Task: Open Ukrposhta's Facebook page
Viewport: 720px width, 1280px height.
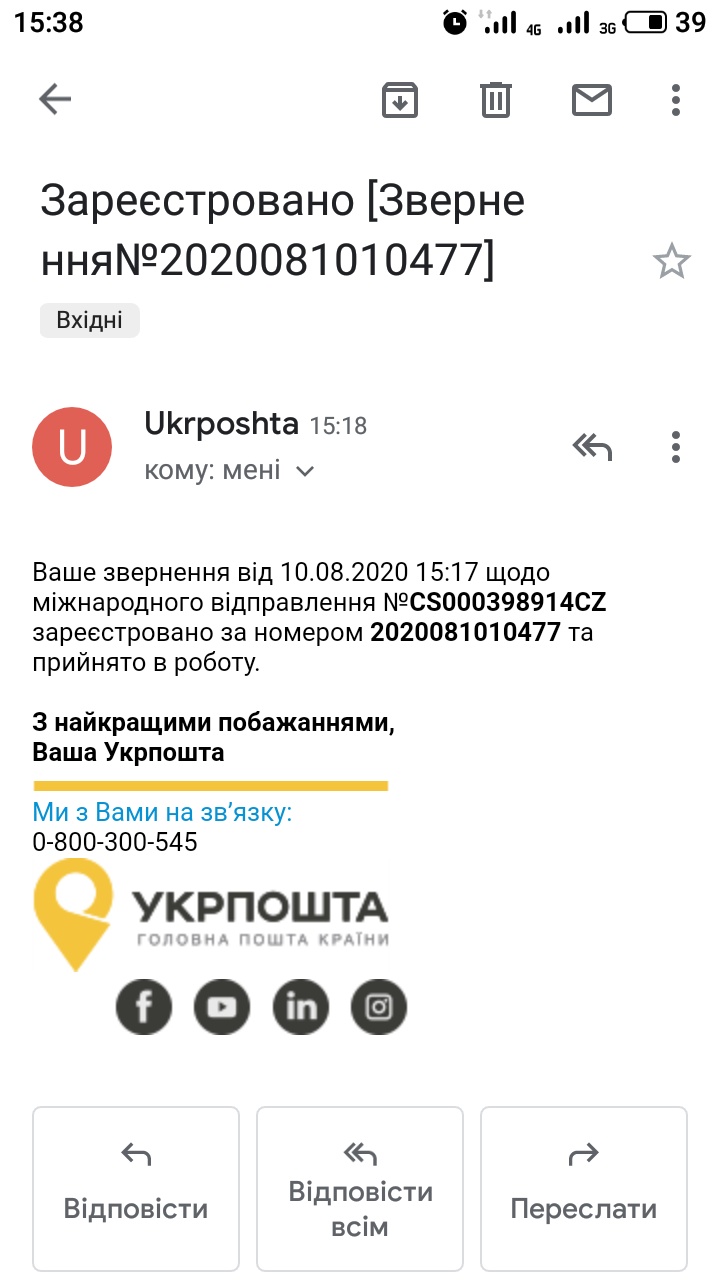Action: 144,1006
